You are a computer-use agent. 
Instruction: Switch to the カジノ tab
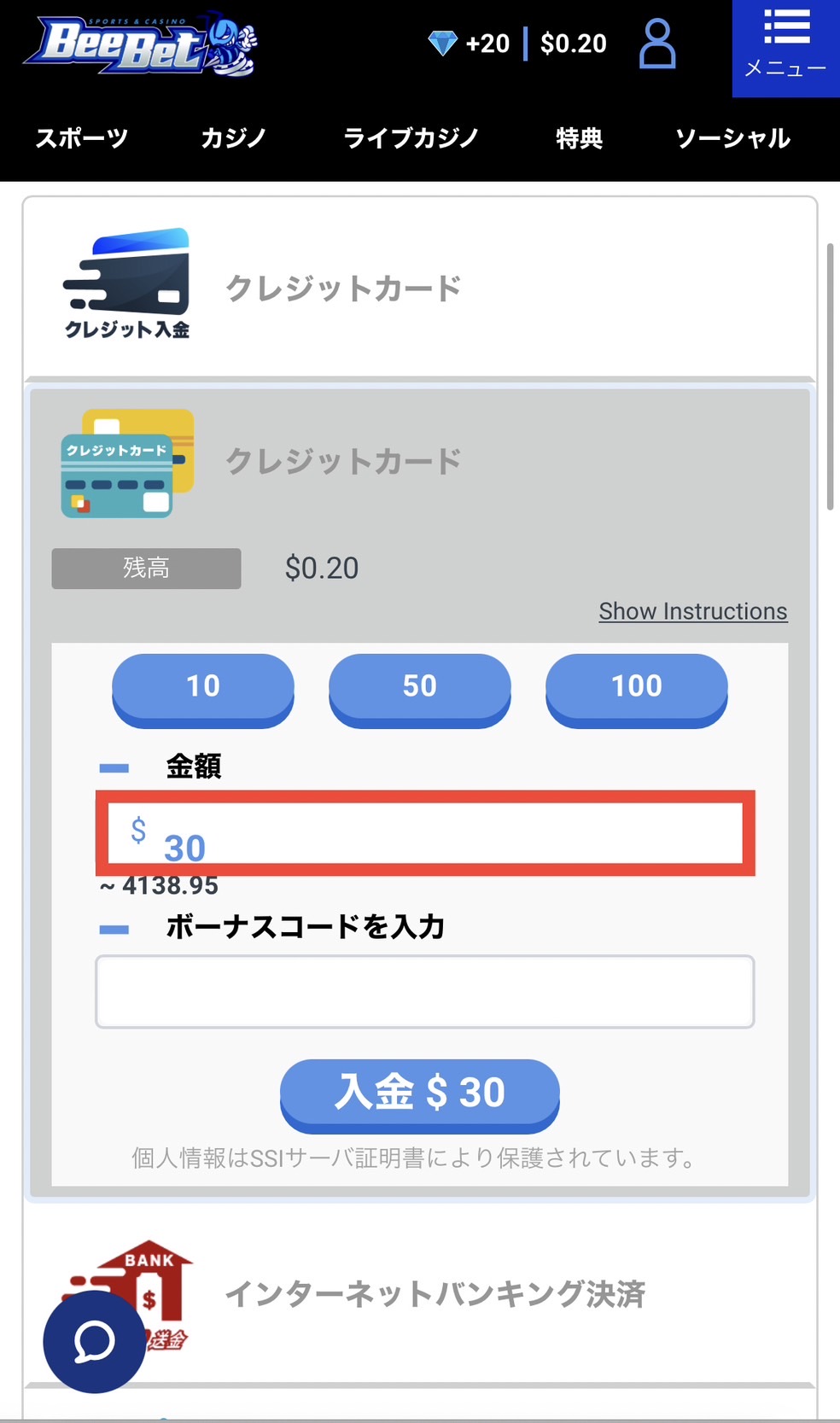234,138
